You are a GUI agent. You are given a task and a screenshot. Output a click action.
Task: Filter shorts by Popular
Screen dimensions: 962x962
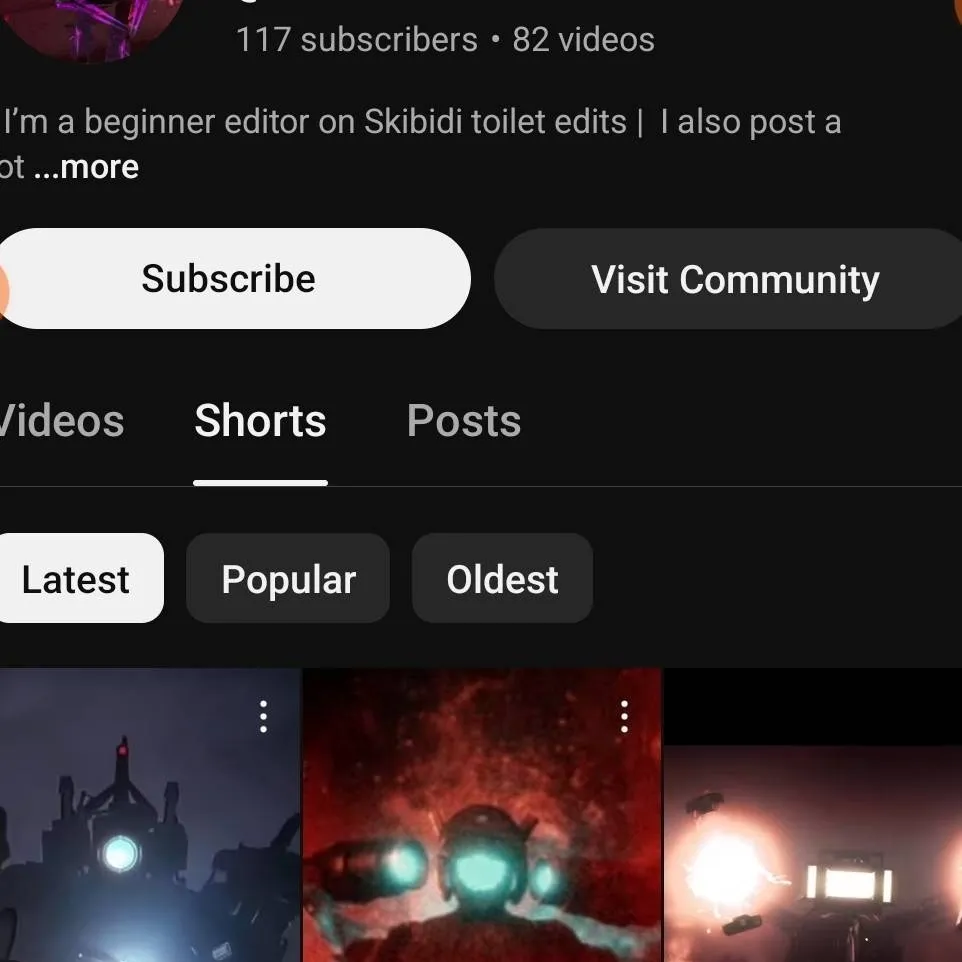point(288,579)
